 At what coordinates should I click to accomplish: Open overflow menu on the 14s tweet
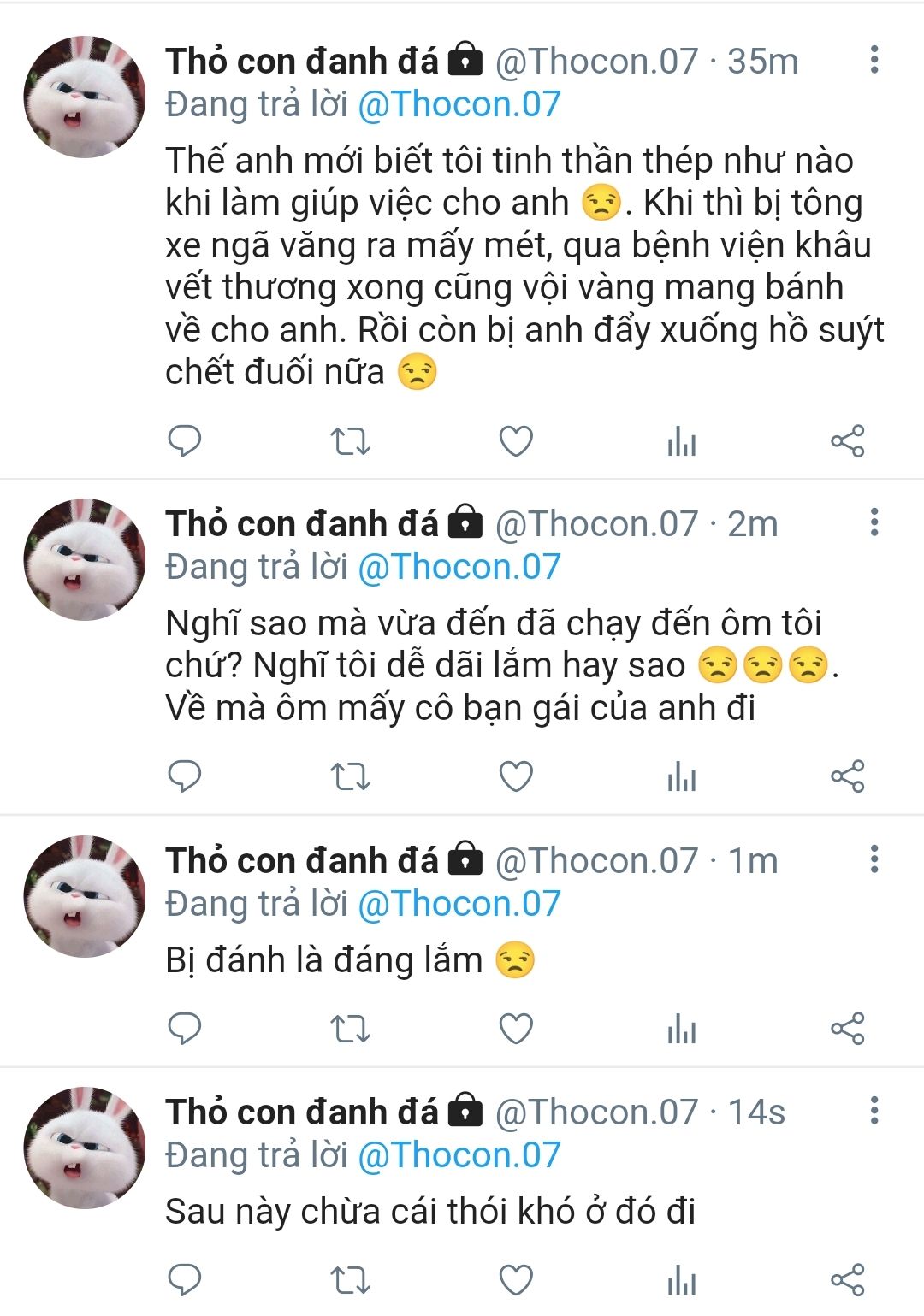click(874, 1111)
